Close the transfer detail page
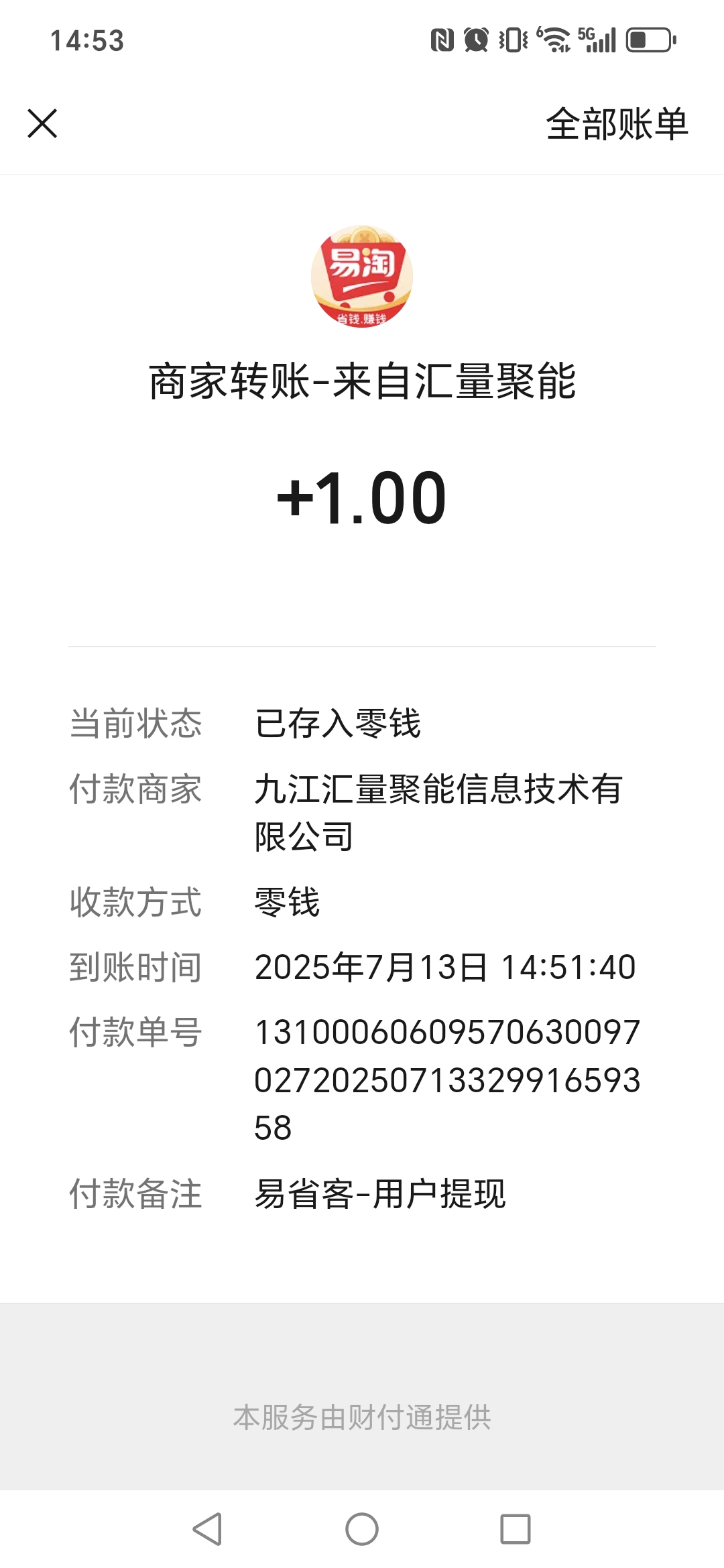This screenshot has height=1568, width=724. pos(42,124)
